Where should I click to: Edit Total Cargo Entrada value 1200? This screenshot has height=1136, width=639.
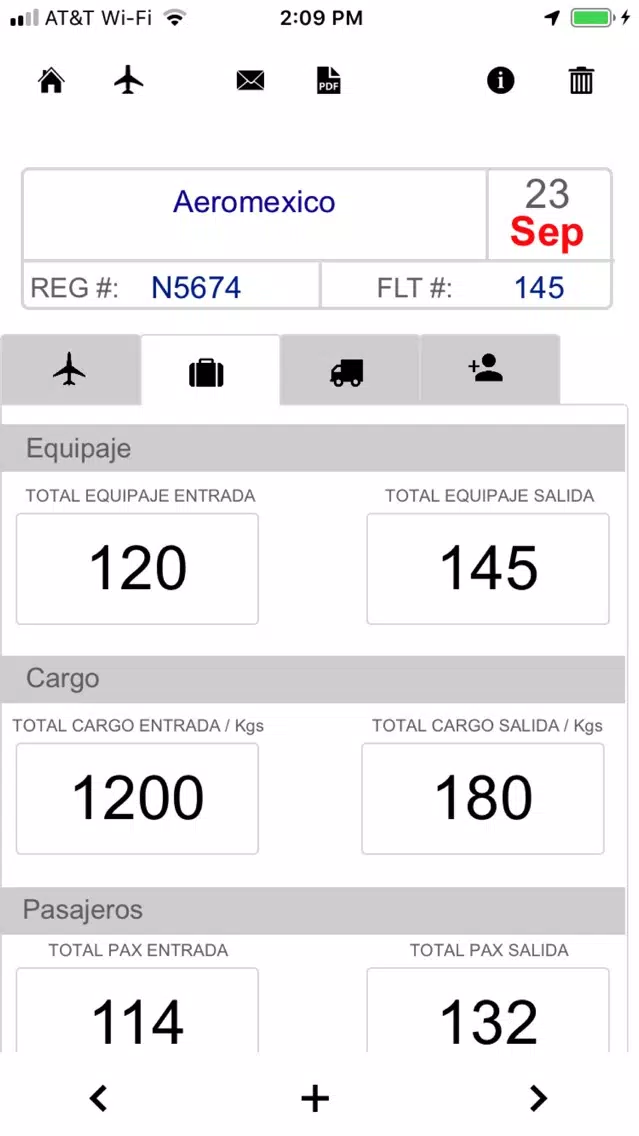(x=137, y=798)
